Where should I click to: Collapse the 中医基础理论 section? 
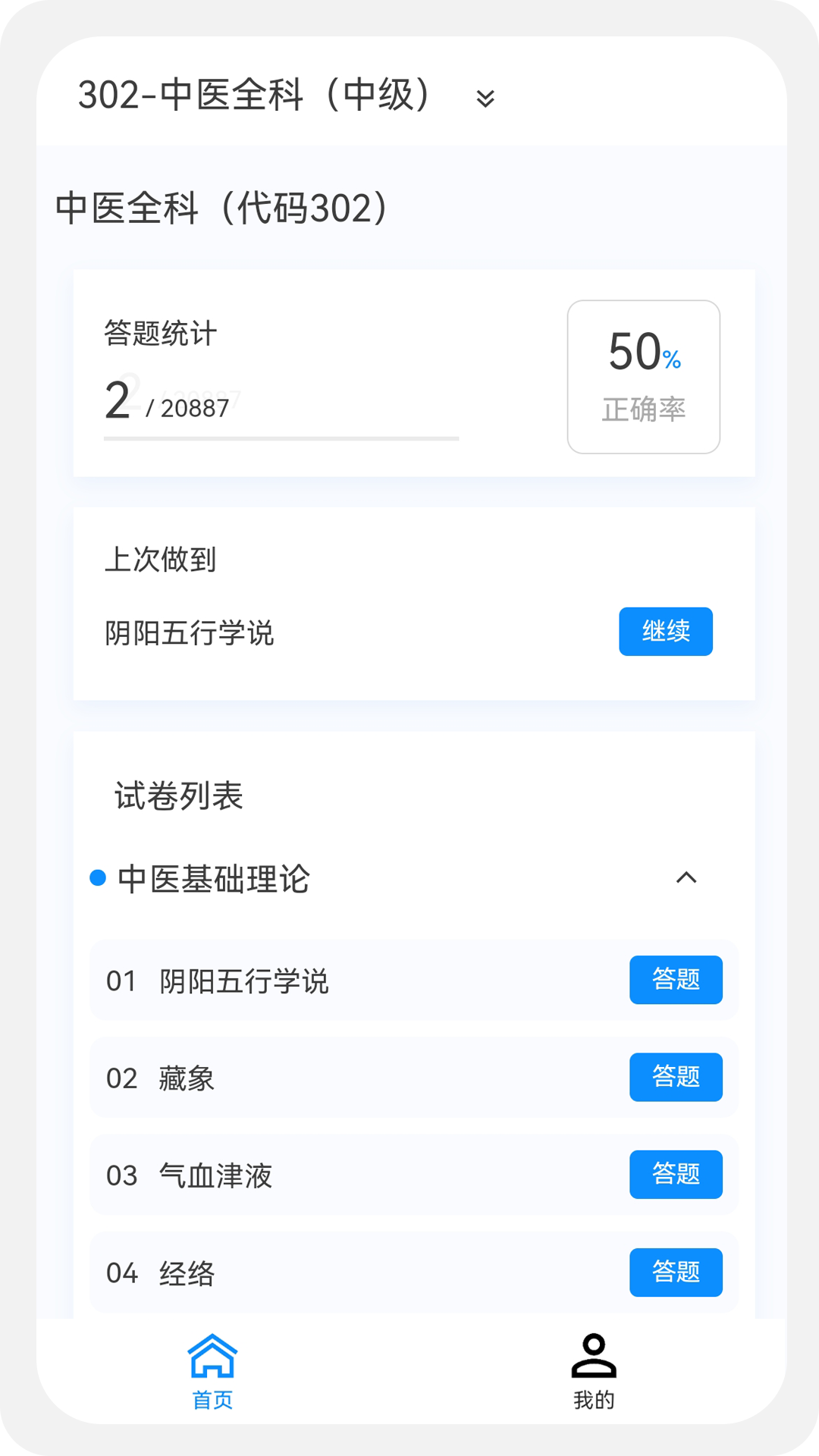(687, 878)
